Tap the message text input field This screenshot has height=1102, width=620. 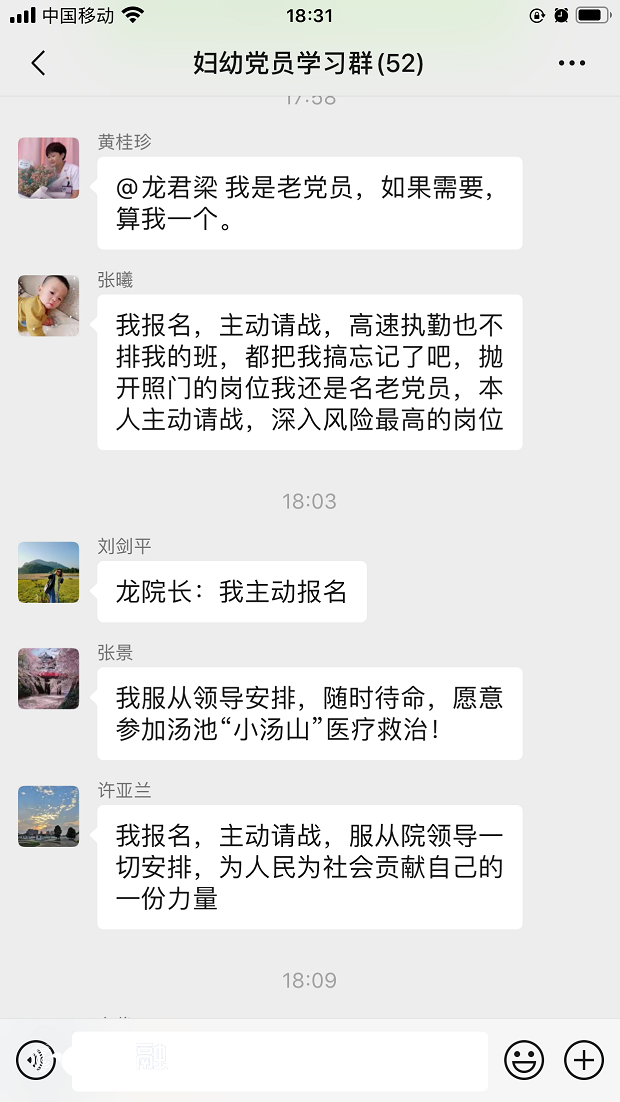coord(280,1060)
